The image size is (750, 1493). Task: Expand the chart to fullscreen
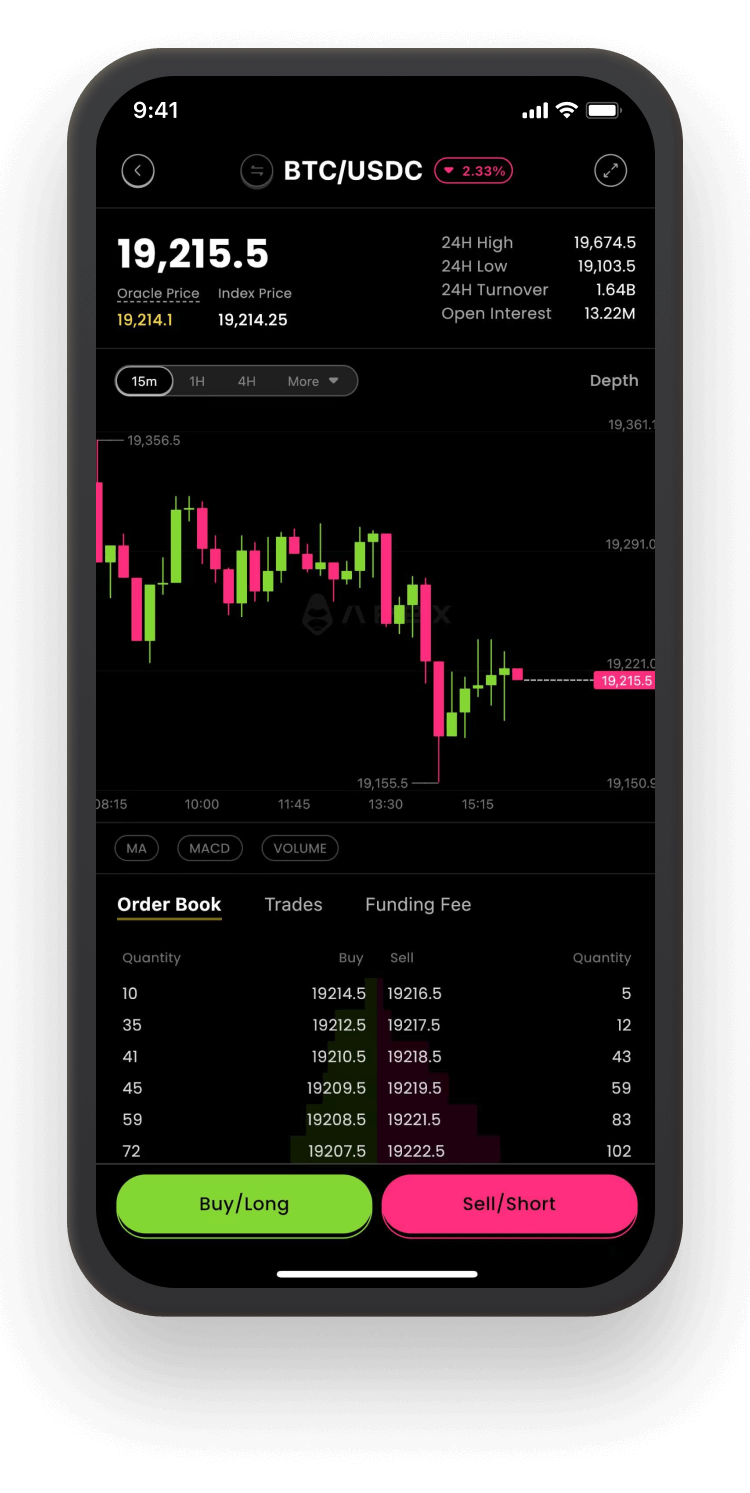[610, 171]
